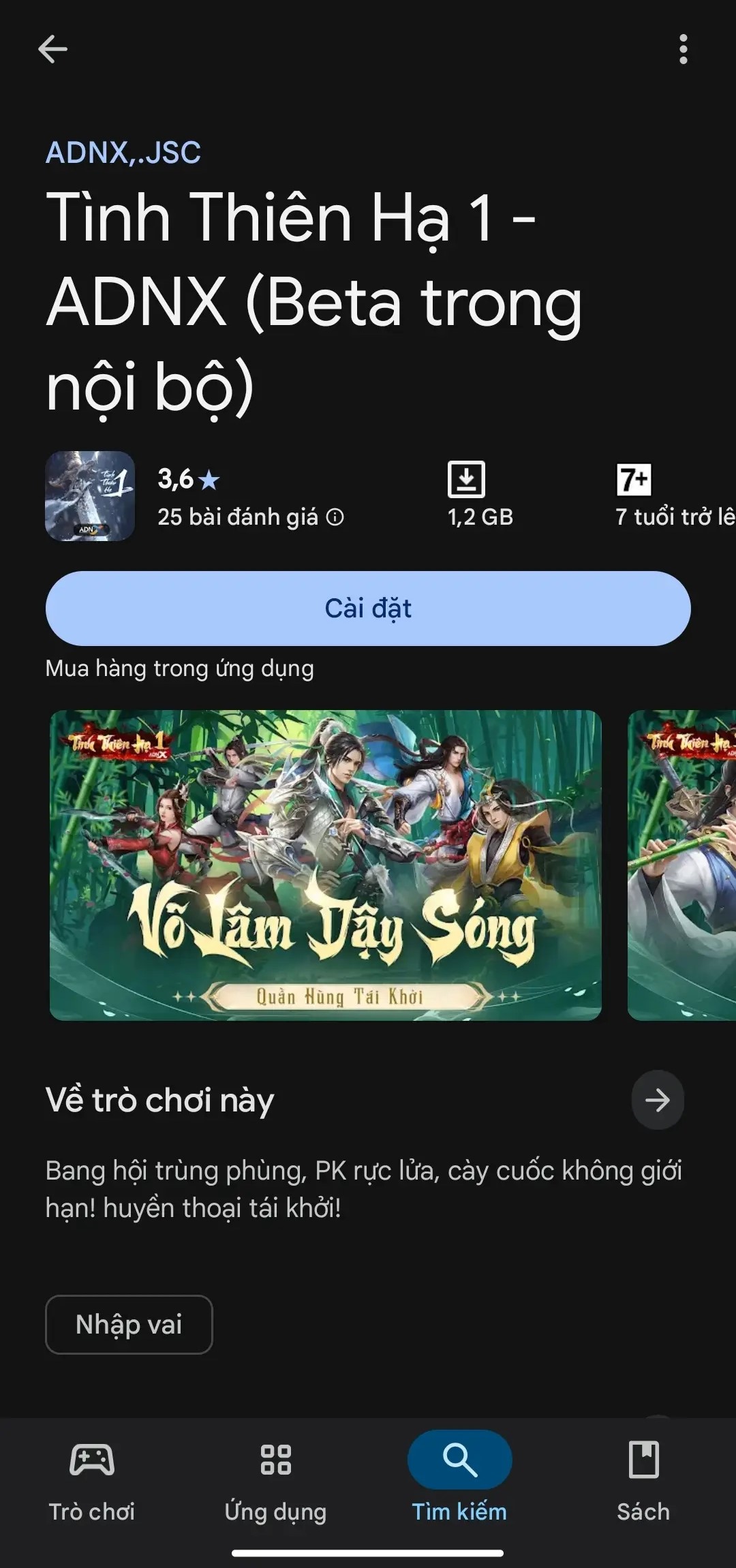Open the developer page ADNX,.JSC
The width and height of the screenshot is (736, 1568).
(x=123, y=152)
